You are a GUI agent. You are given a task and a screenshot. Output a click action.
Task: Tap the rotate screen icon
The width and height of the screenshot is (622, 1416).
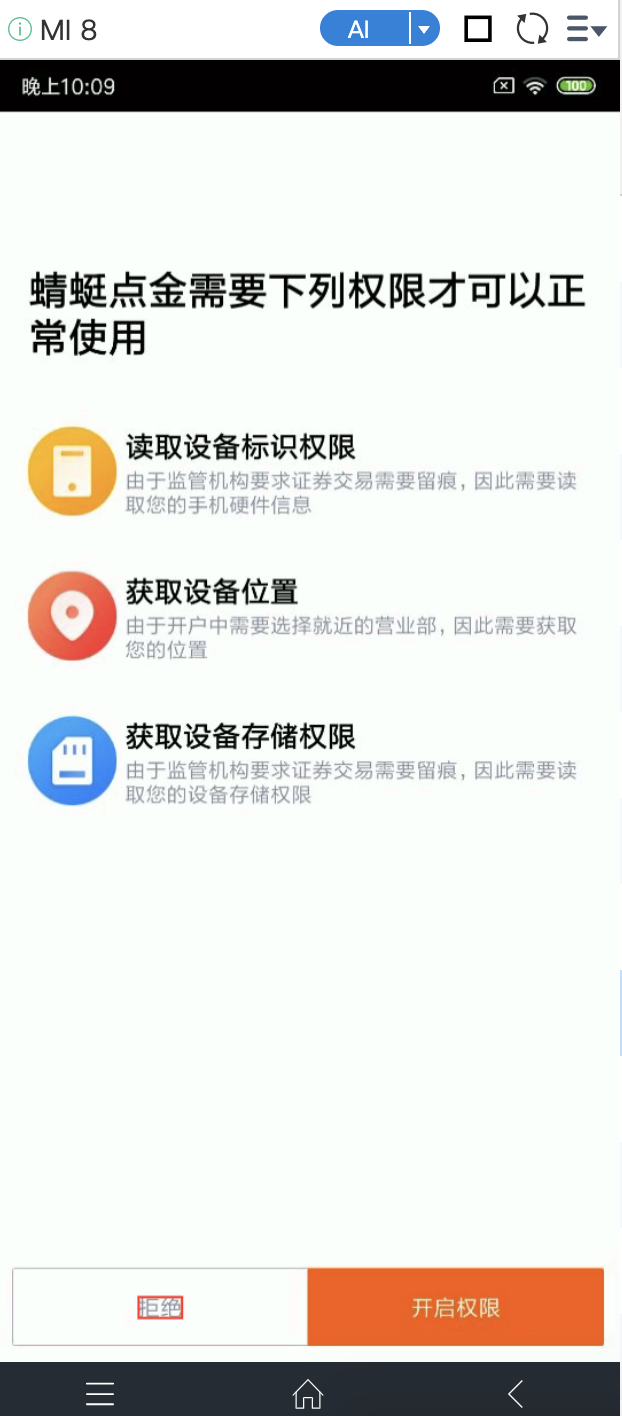(x=532, y=29)
